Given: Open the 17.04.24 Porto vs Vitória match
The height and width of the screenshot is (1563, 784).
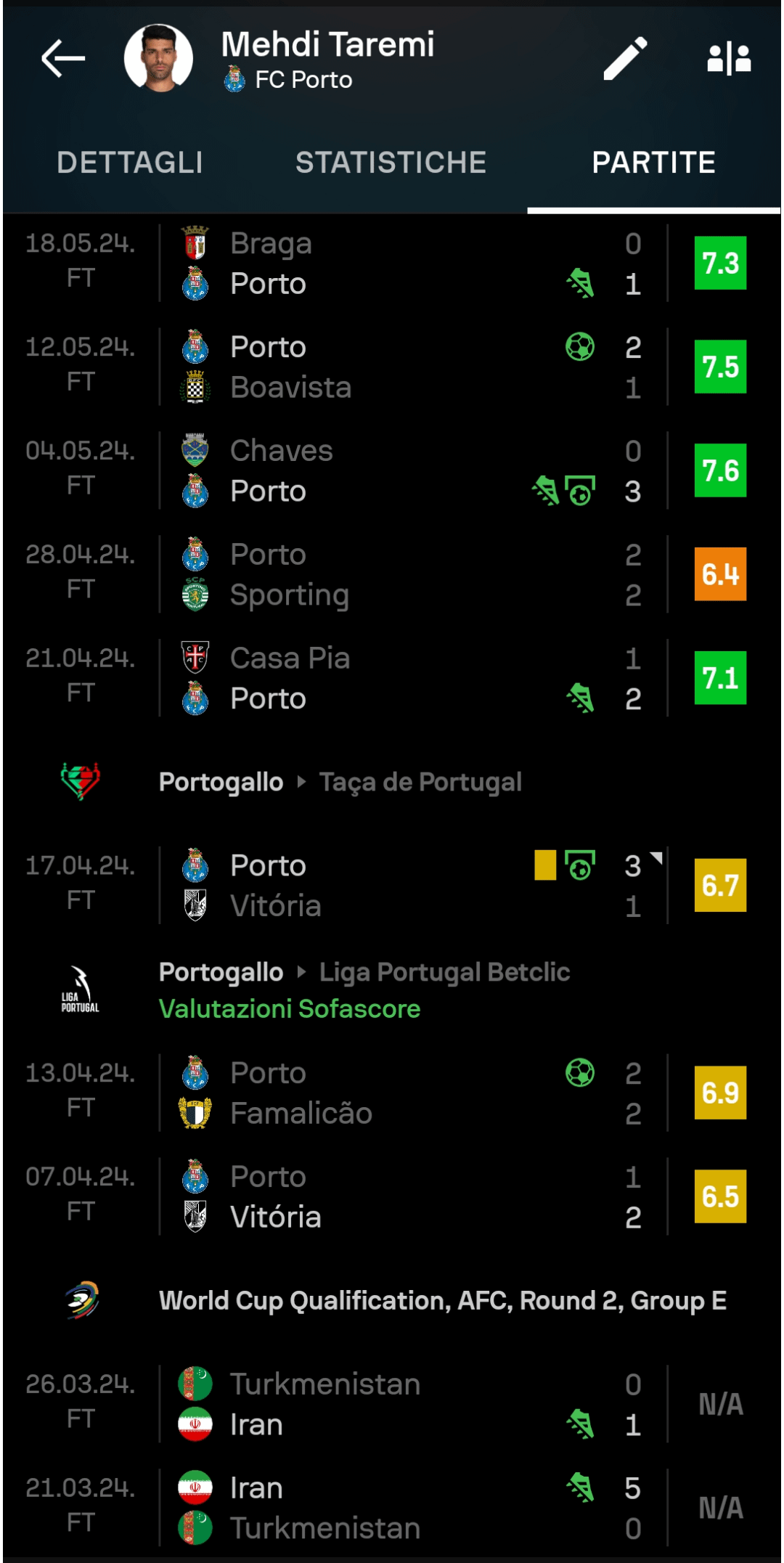Looking at the screenshot, I should (x=392, y=886).
